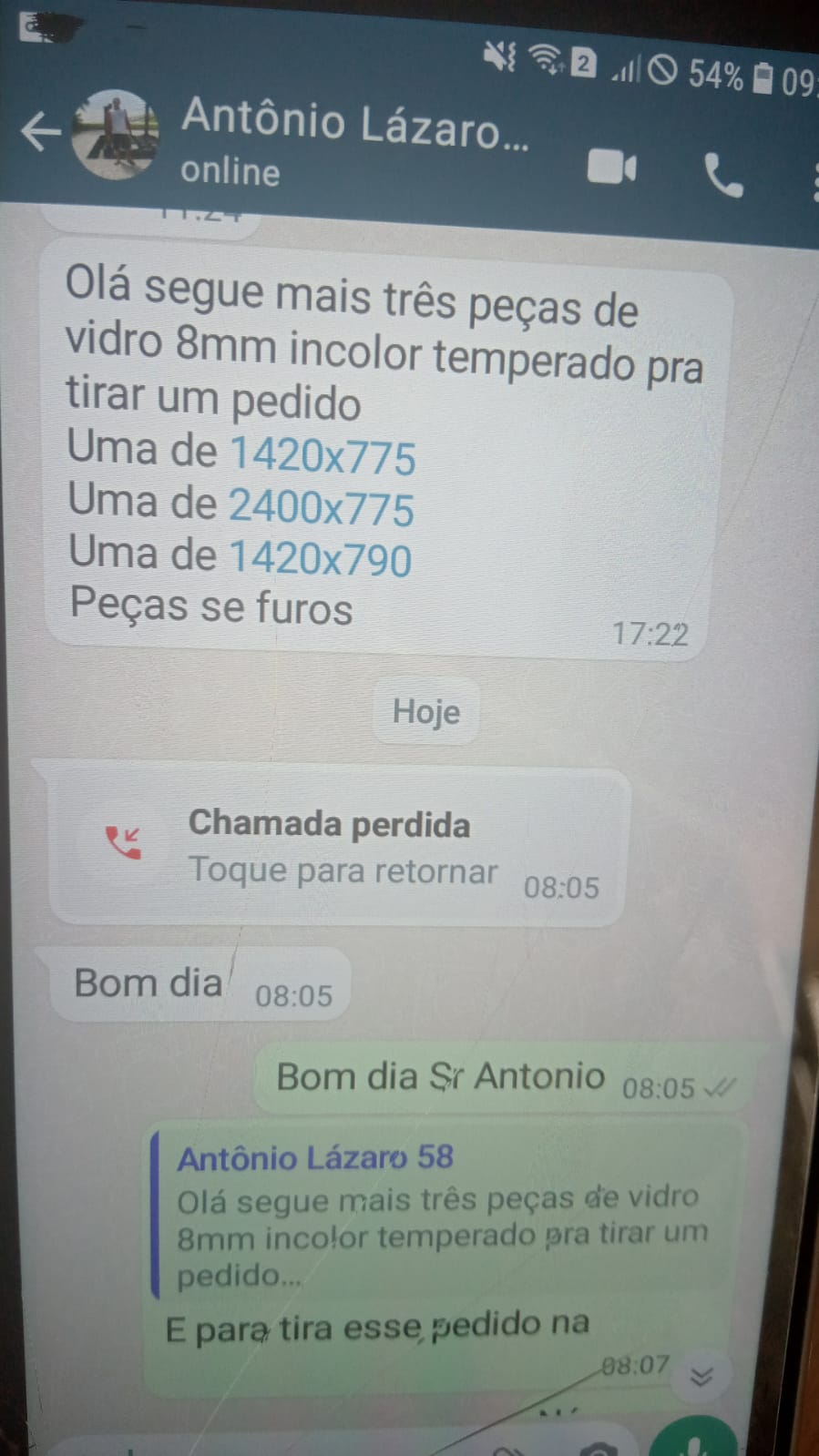This screenshot has width=819, height=1456.
Task: Record a voice message with microphone
Action: coord(694,1439)
